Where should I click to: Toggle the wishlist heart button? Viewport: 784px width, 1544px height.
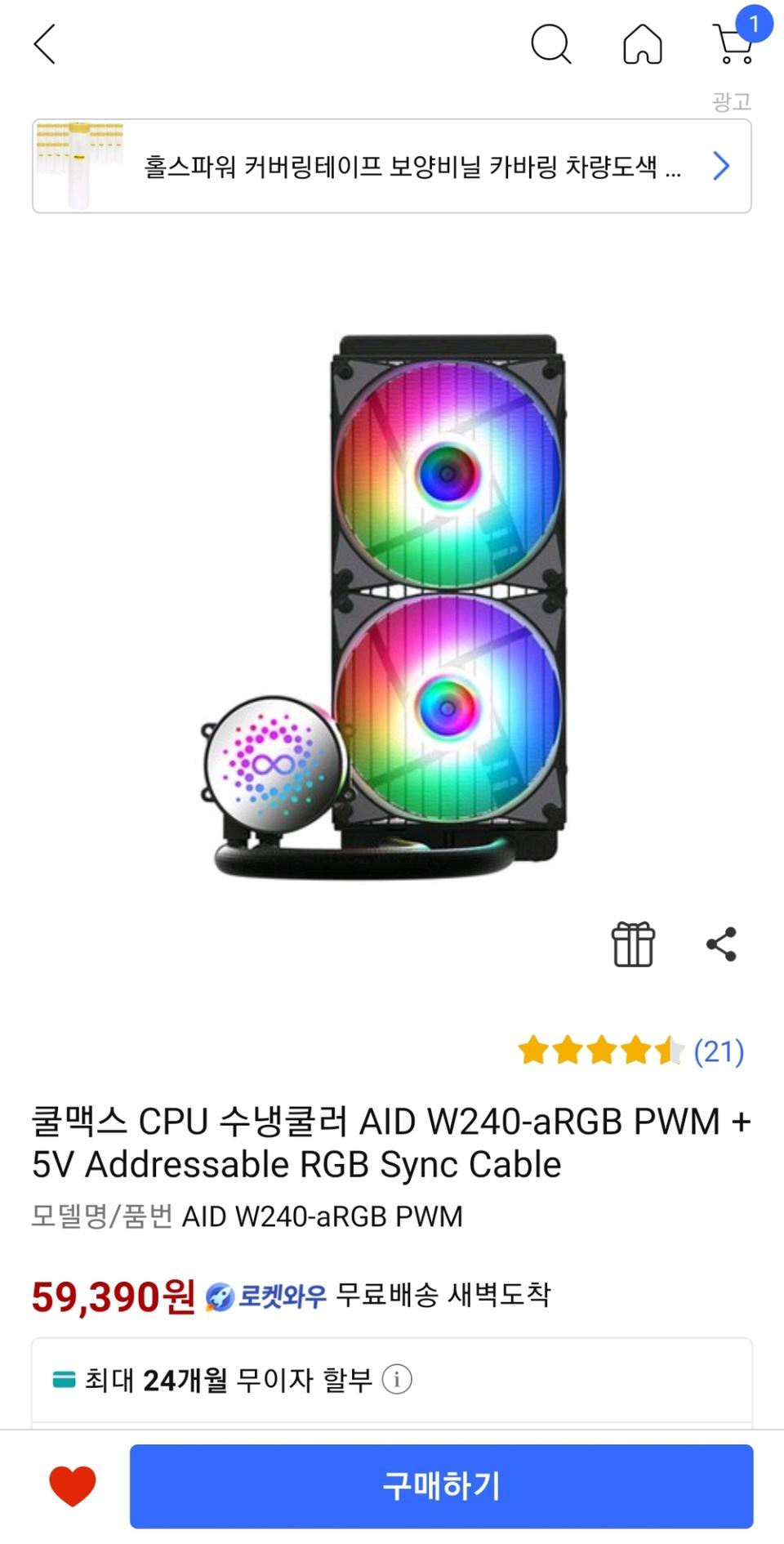point(72,1487)
